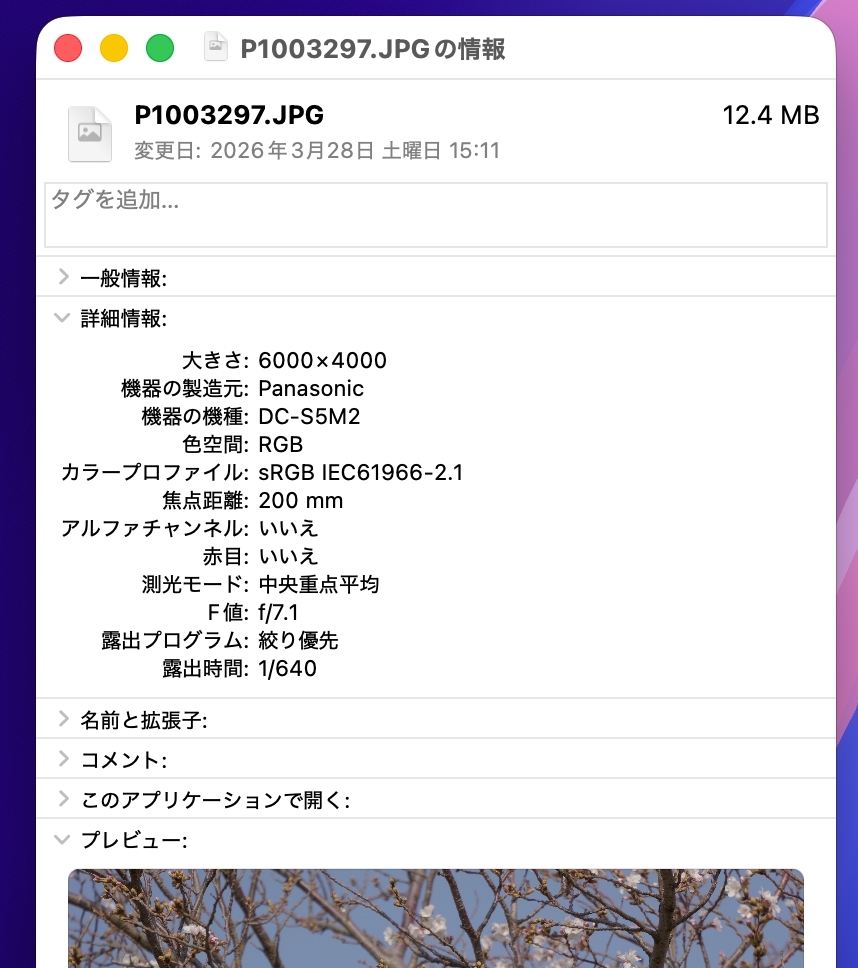Open the preview photo thumbnail
The width and height of the screenshot is (858, 968).
click(x=436, y=918)
